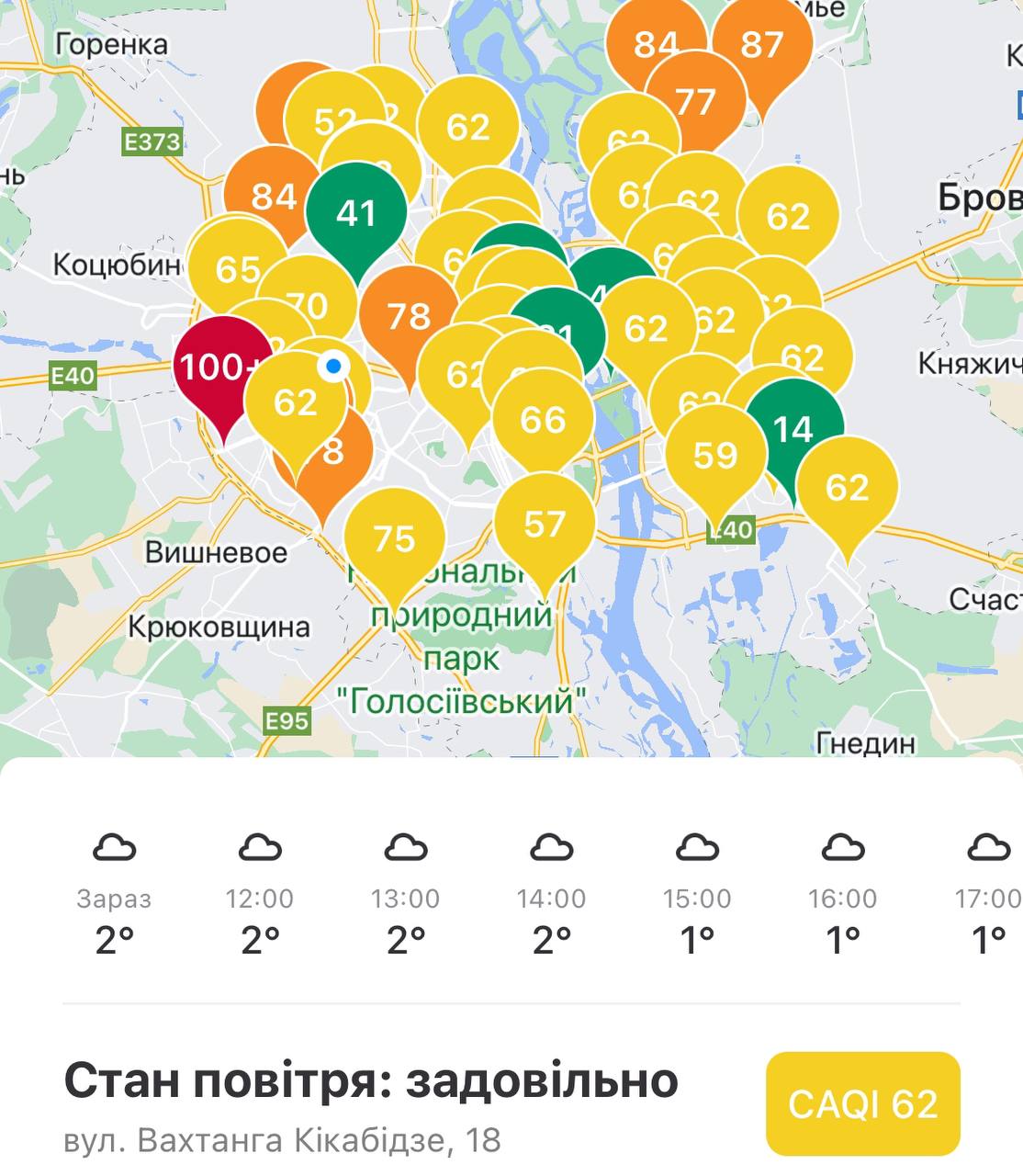Select the green marker showing 41

point(356,213)
